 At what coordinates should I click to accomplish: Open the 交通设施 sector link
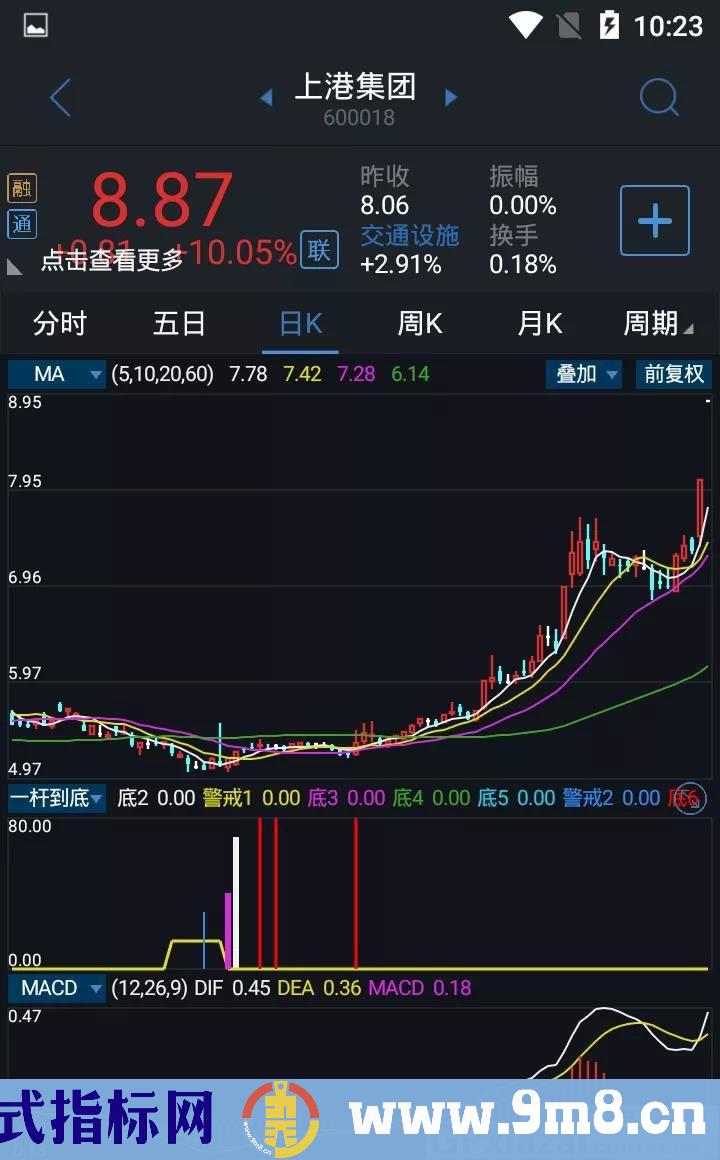click(410, 236)
